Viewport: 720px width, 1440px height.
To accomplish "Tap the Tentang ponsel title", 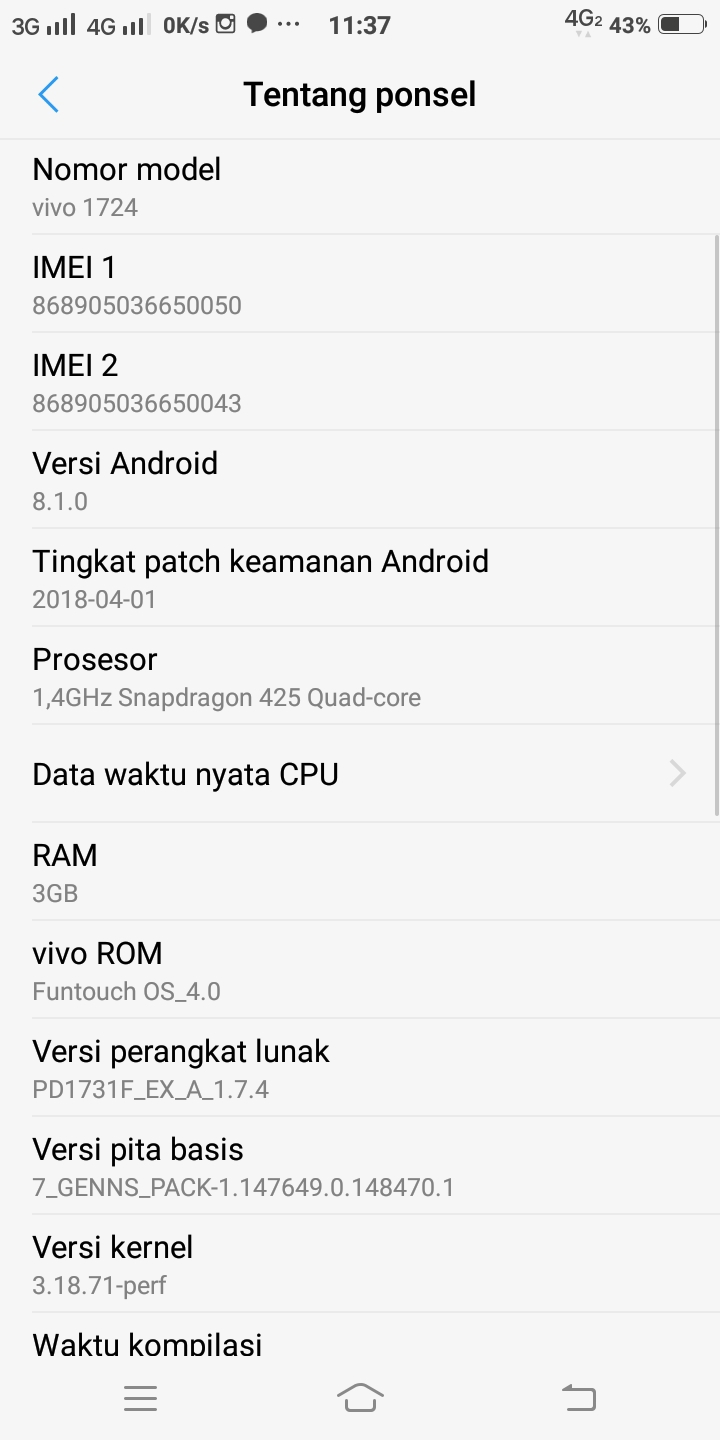I will (360, 93).
